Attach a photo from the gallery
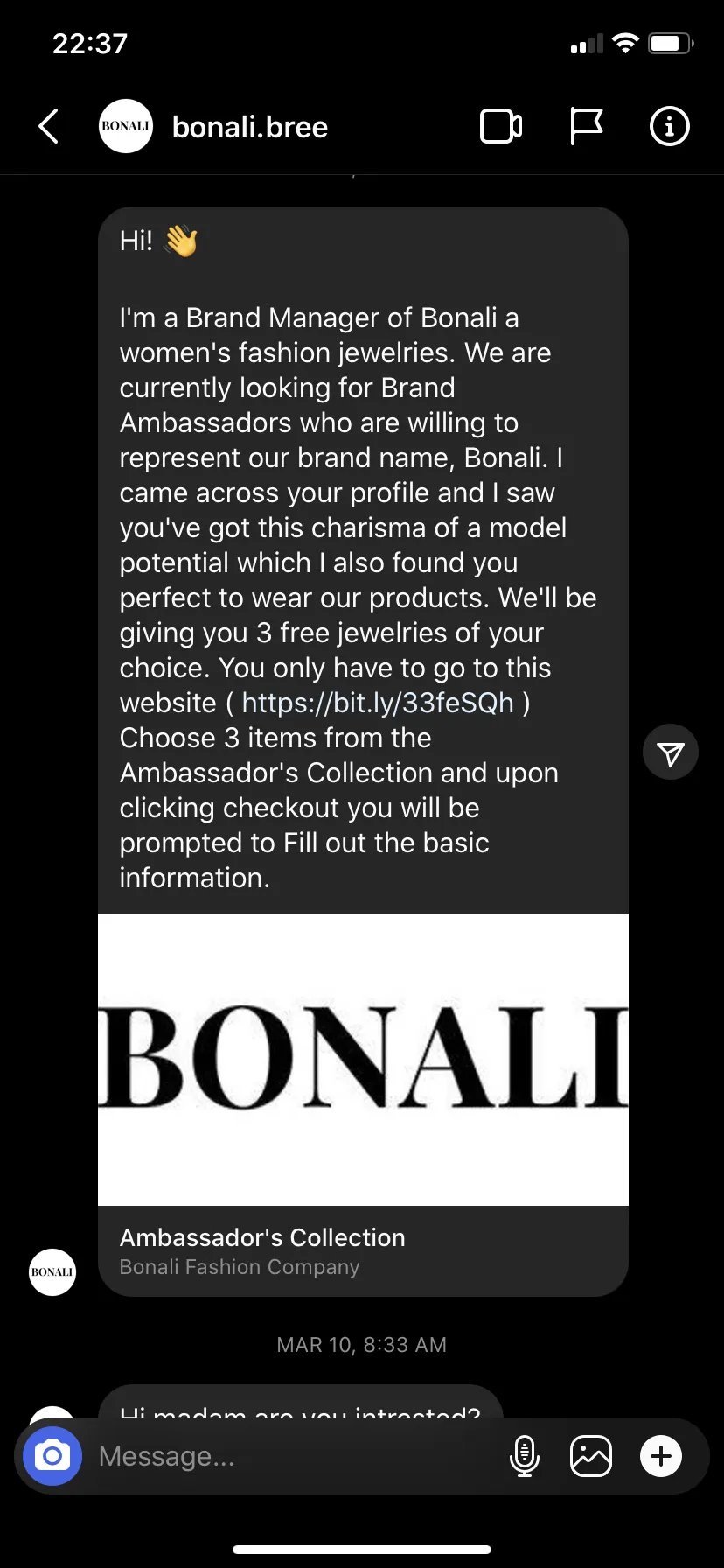 591,1456
